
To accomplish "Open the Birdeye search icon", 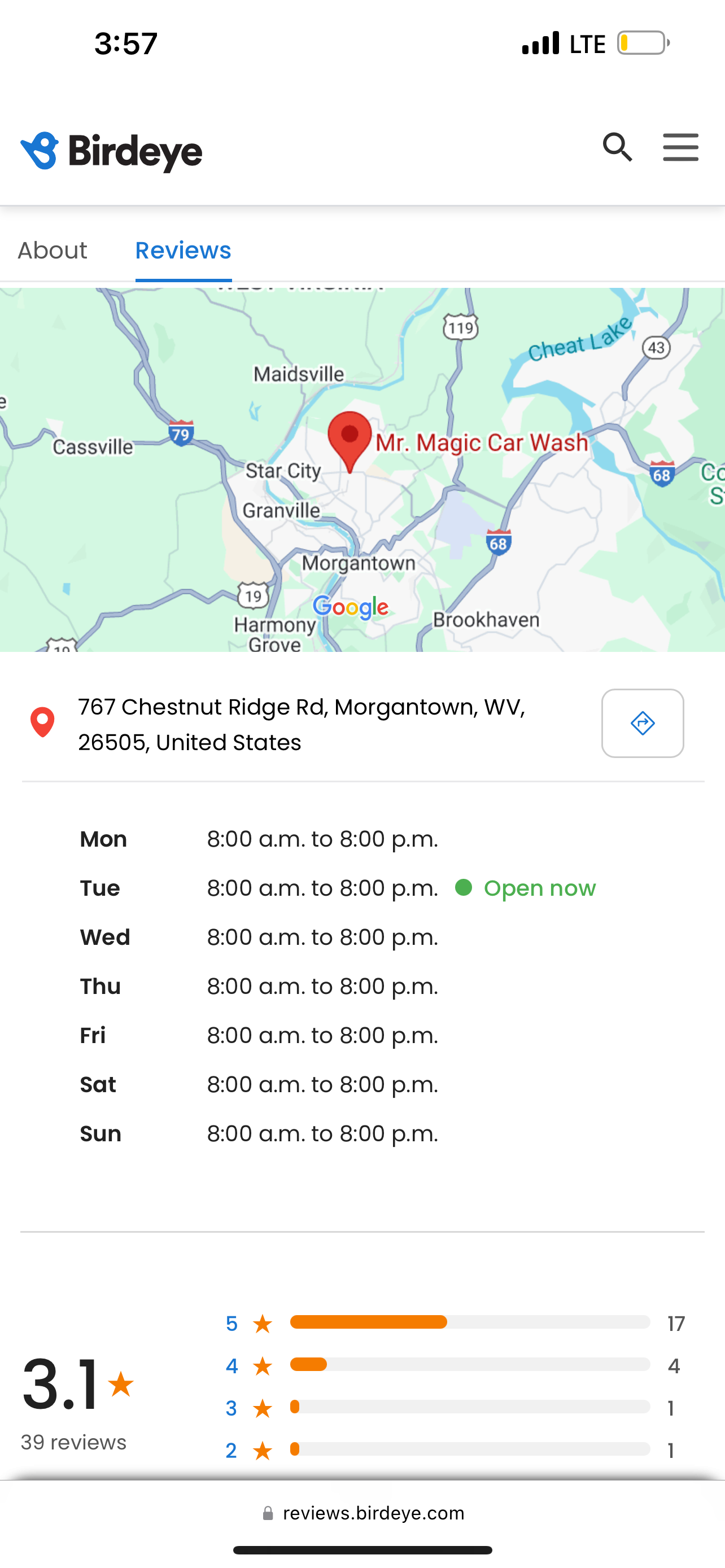I will tap(617, 147).
